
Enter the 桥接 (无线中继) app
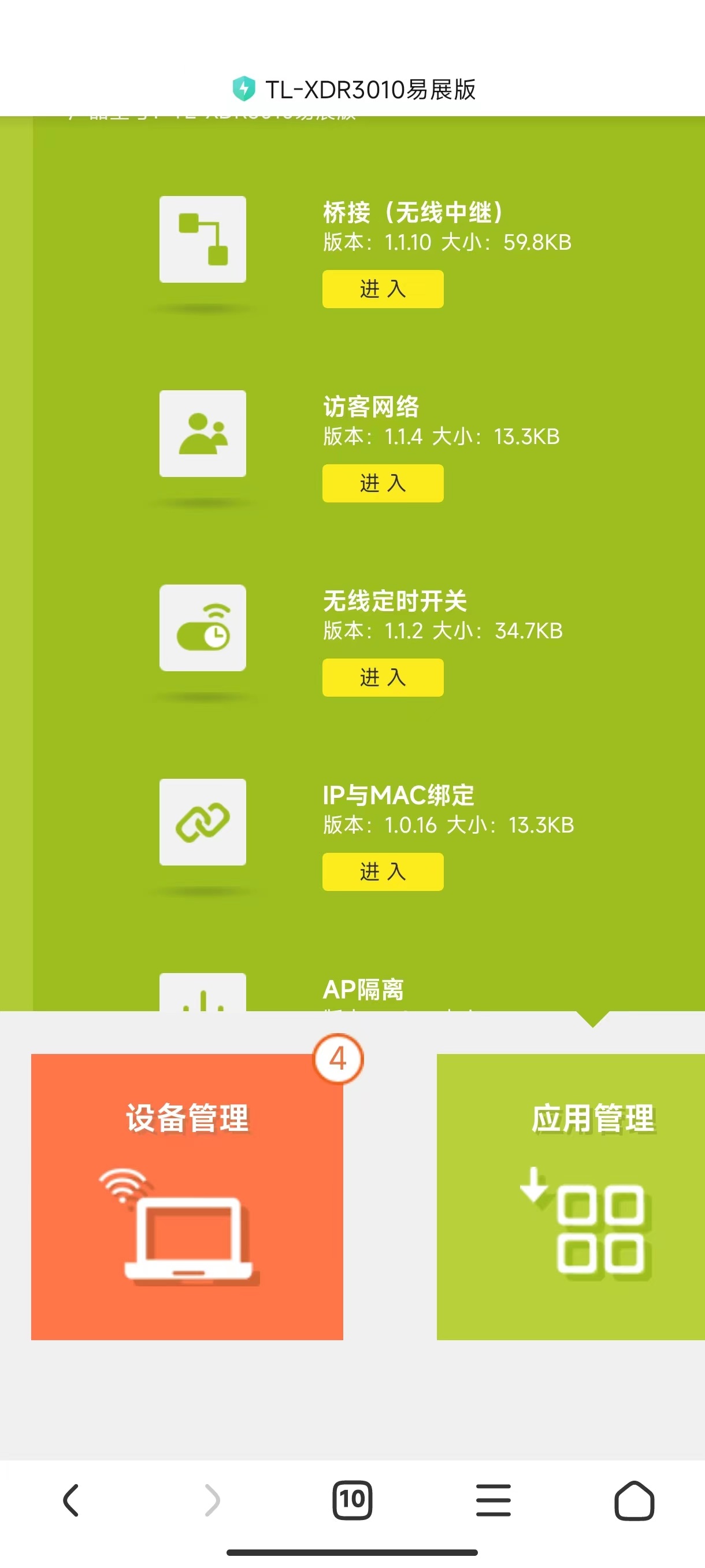[383, 289]
